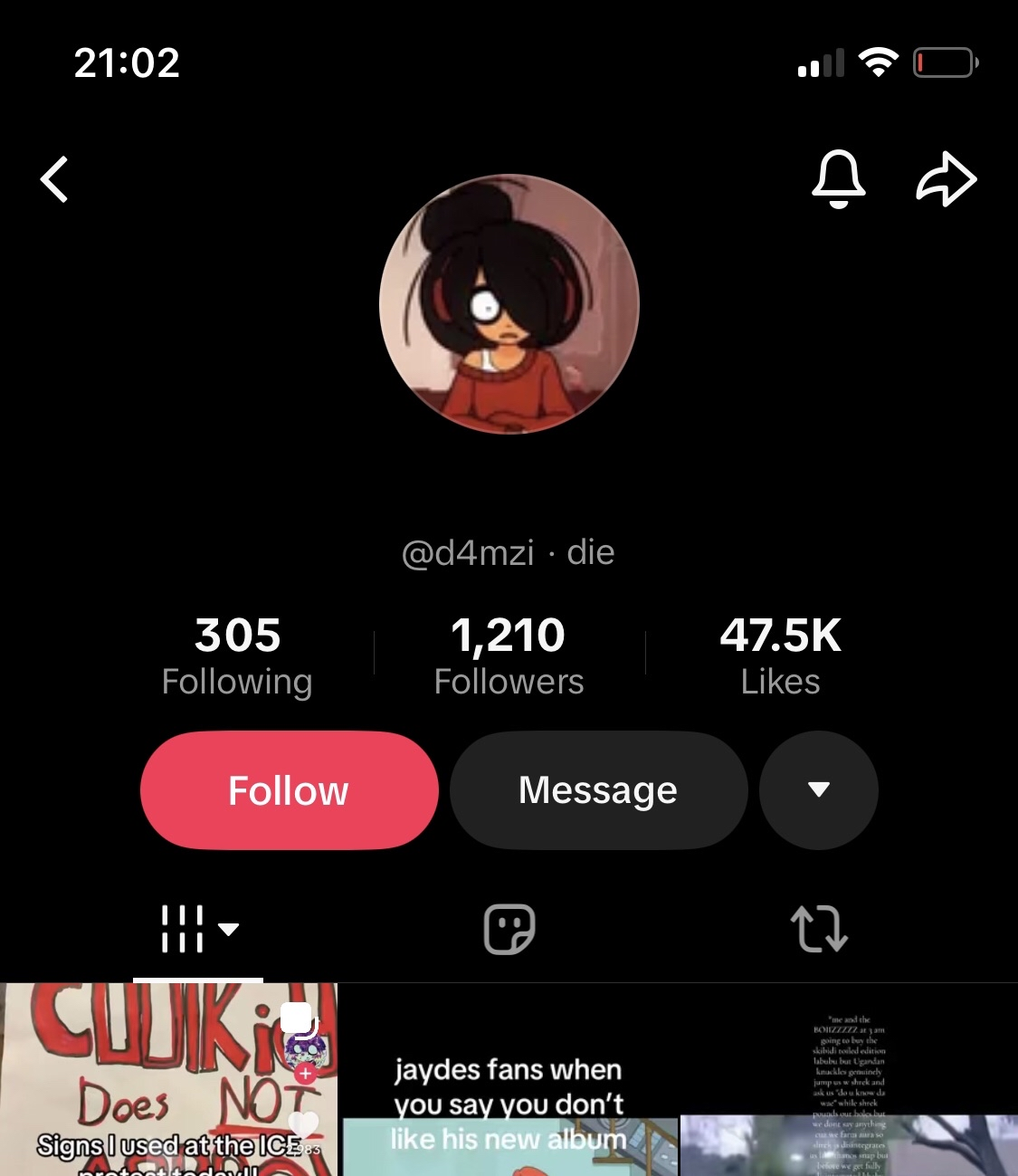Open the Following list
Viewport: 1018px width, 1176px height.
[237, 655]
